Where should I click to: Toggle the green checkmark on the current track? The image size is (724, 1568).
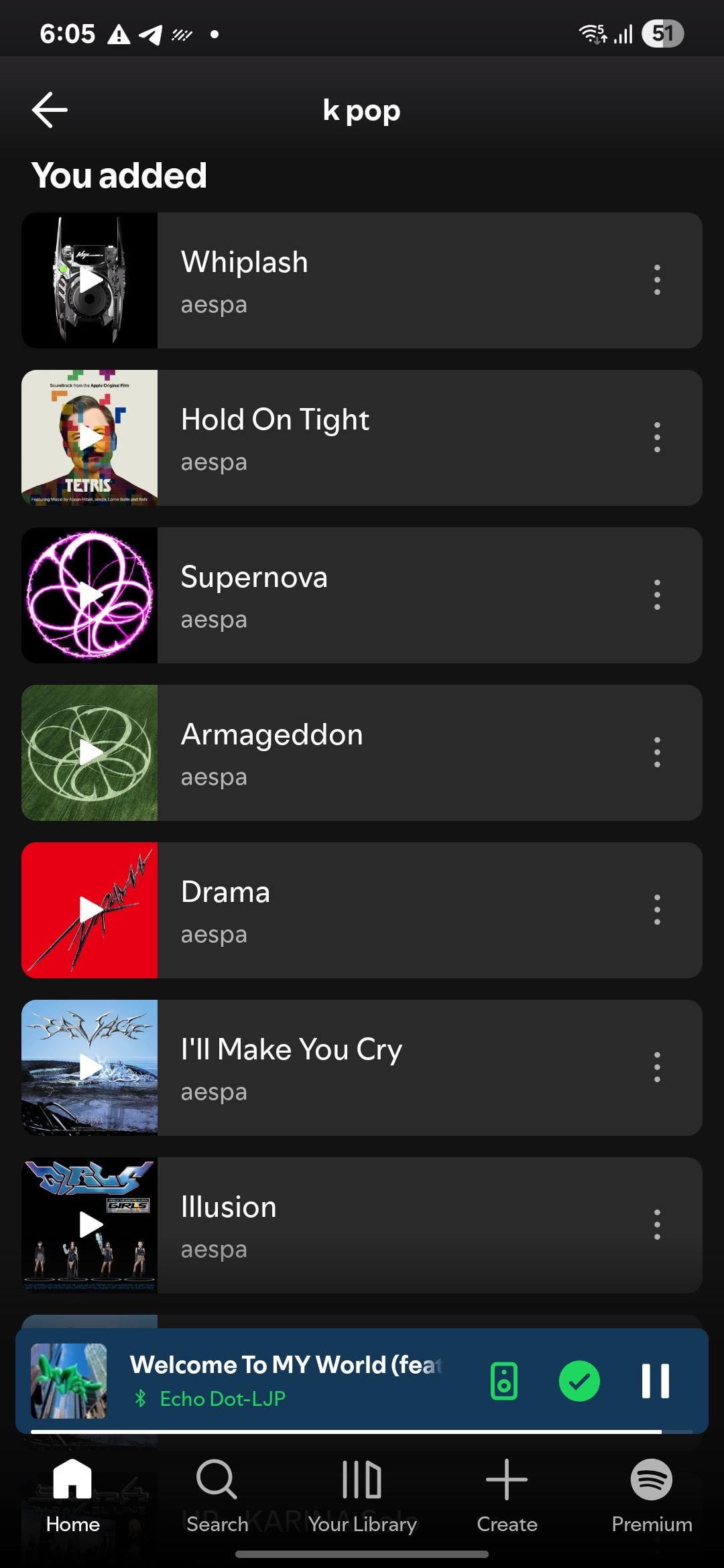click(580, 1382)
